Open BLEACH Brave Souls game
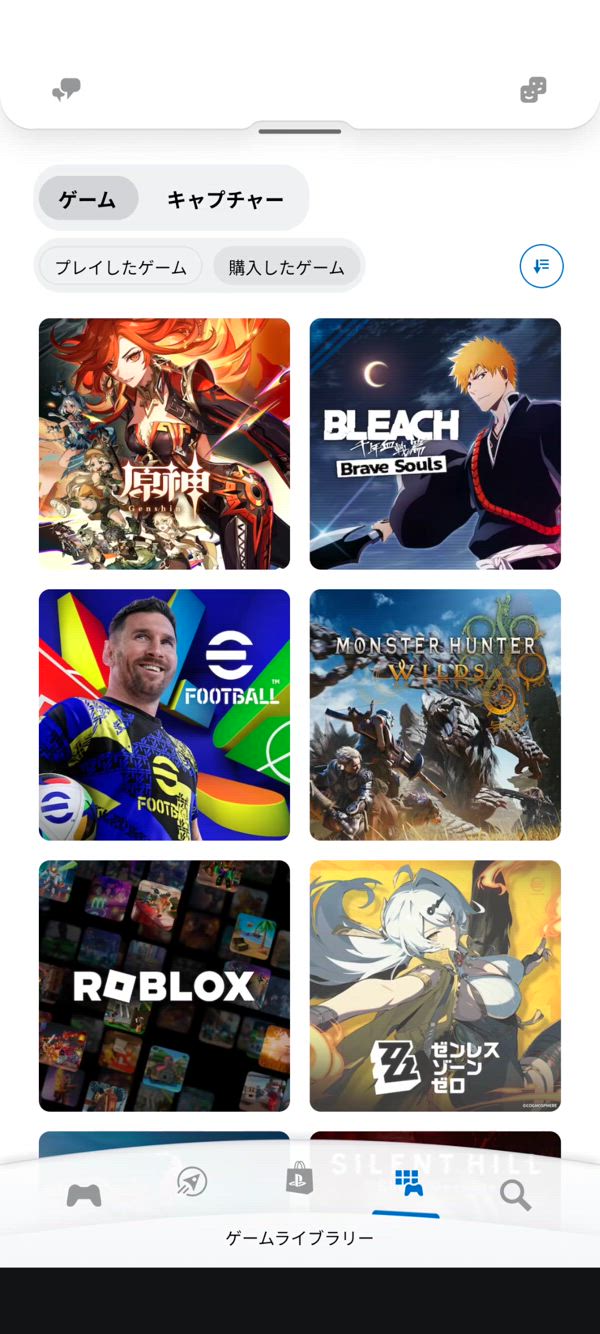The image size is (600, 1334). [435, 444]
